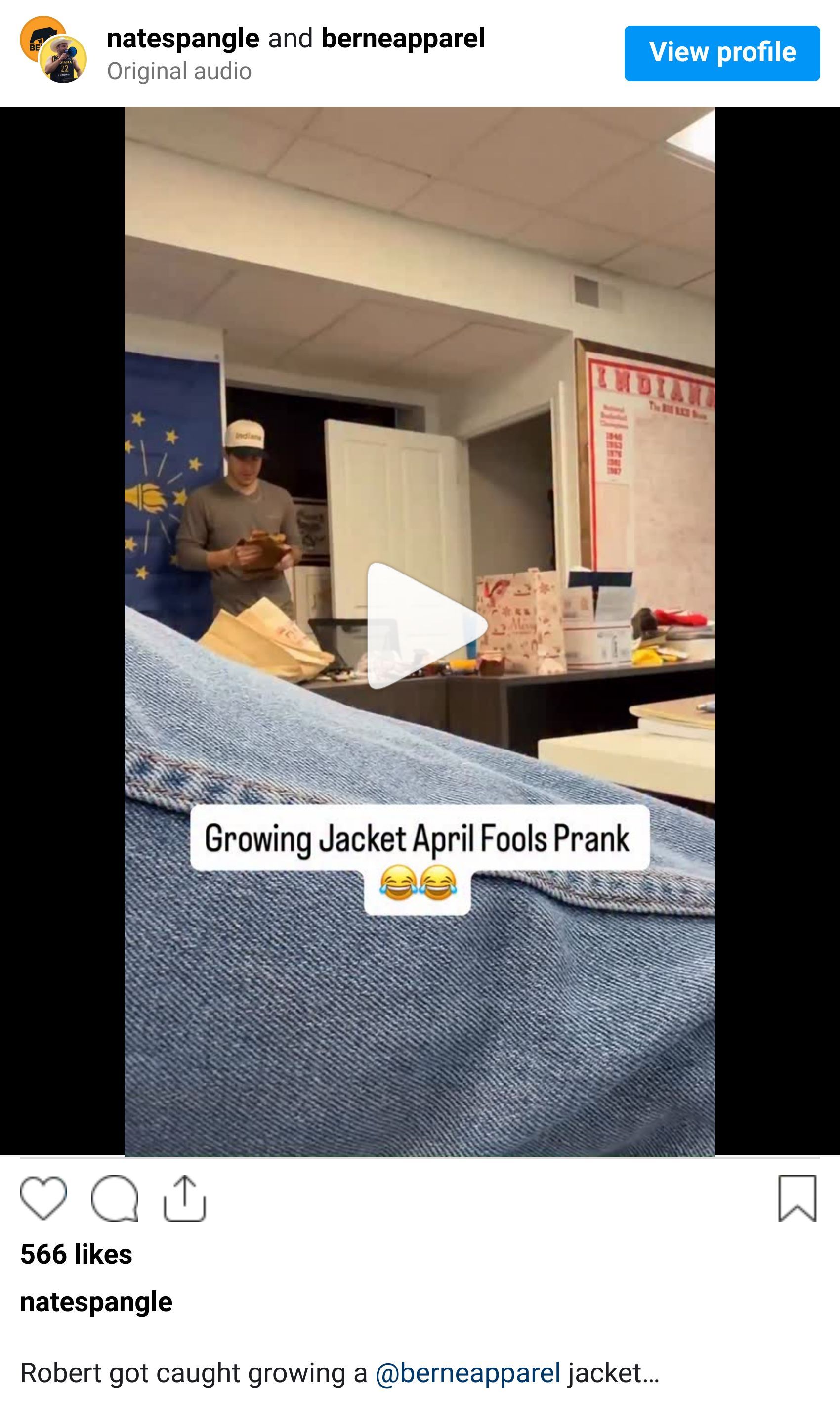Open the berneapparel username in the header
The image size is (840, 1412).
(402, 39)
